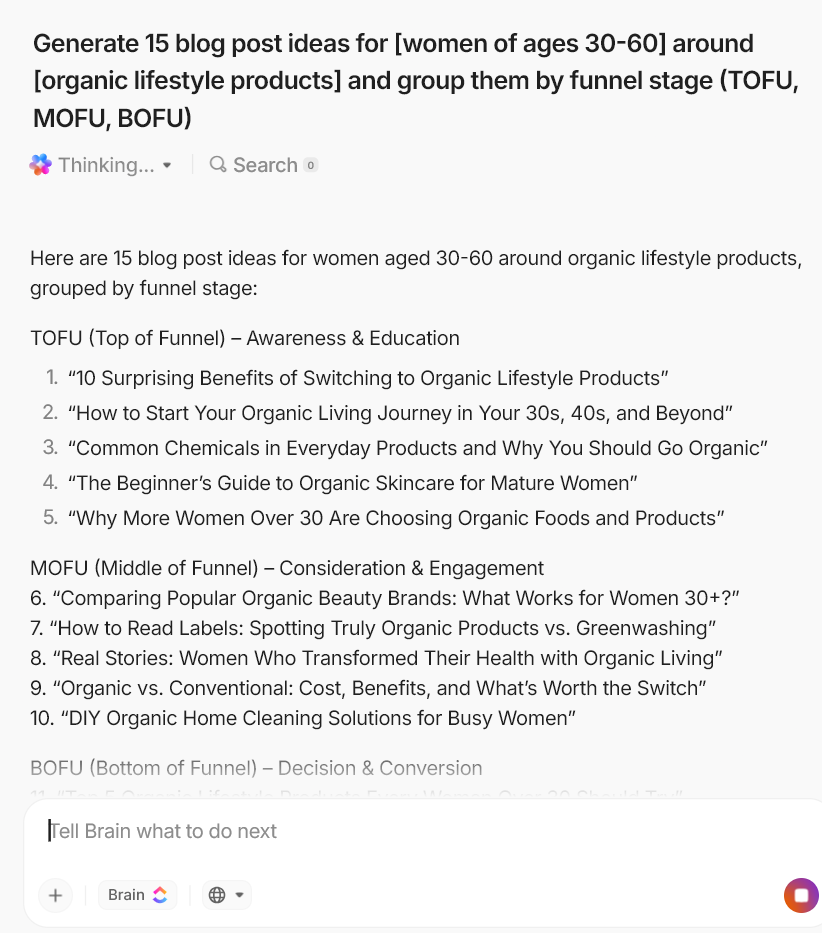822x933 pixels.
Task: Open the globe web access dropdown
Action: [x=226, y=895]
